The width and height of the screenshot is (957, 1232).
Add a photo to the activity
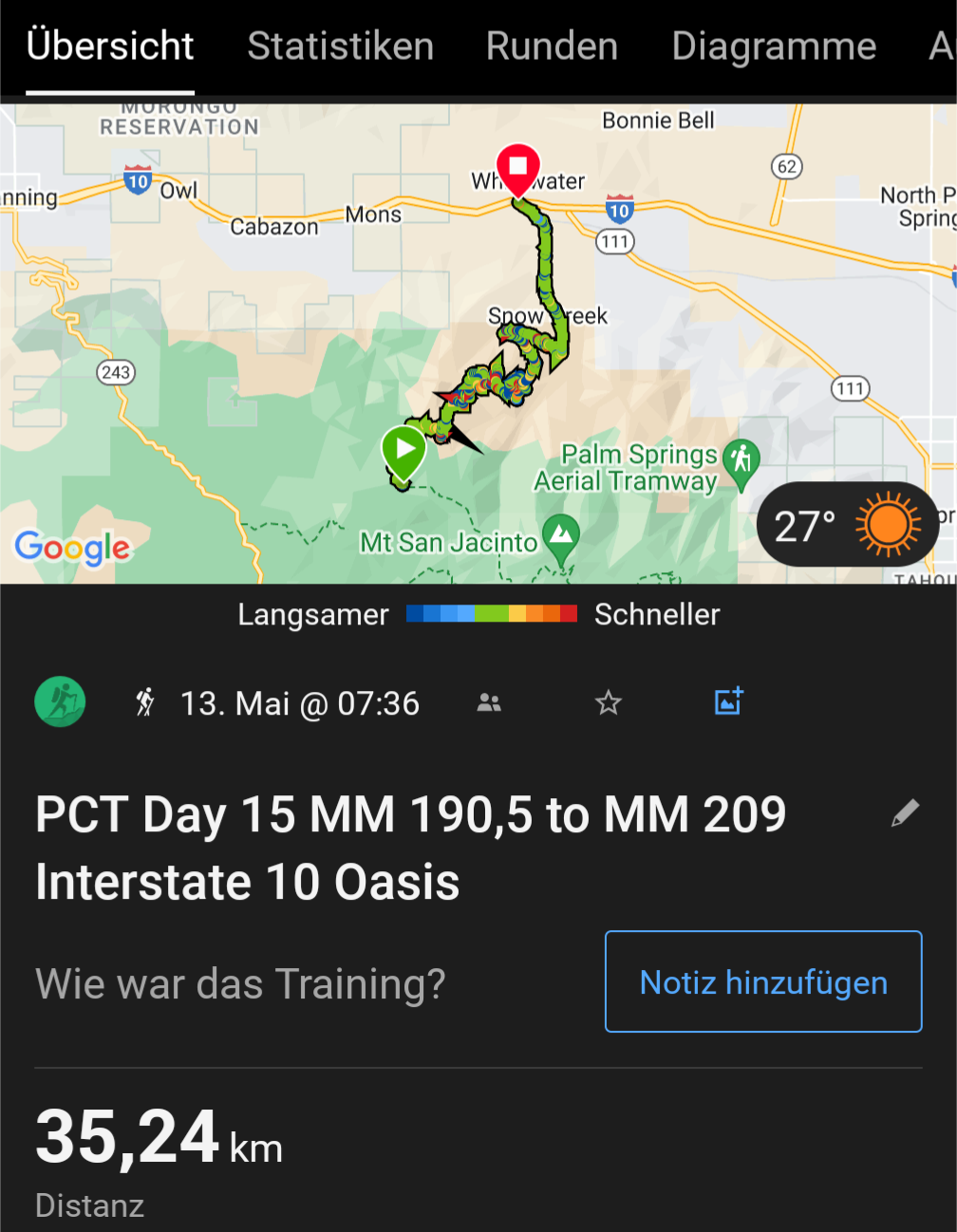(728, 701)
